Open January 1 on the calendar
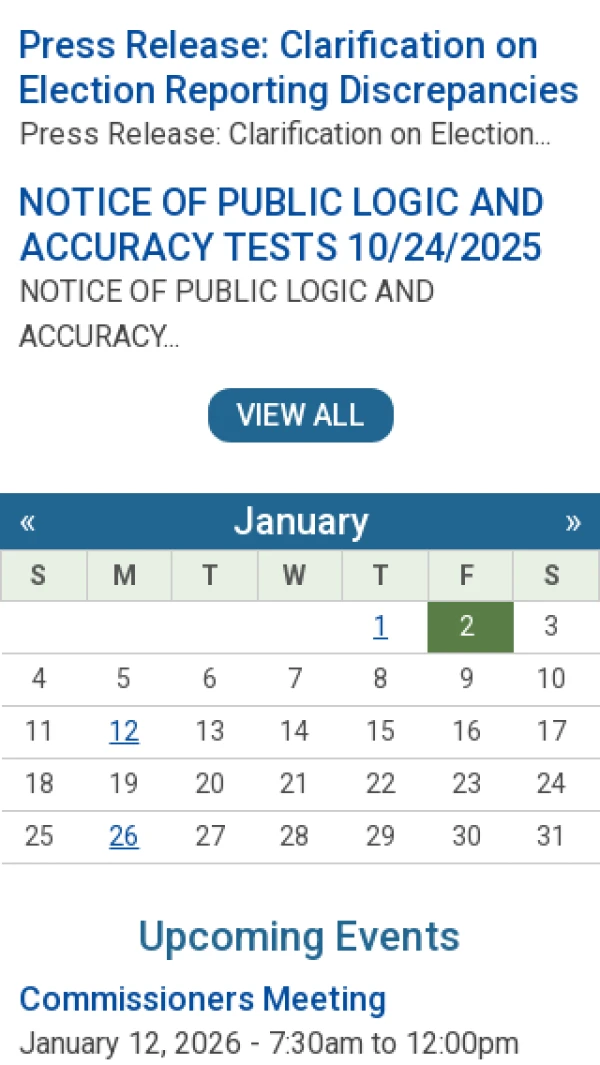This screenshot has height=1065, width=600. pos(380,627)
